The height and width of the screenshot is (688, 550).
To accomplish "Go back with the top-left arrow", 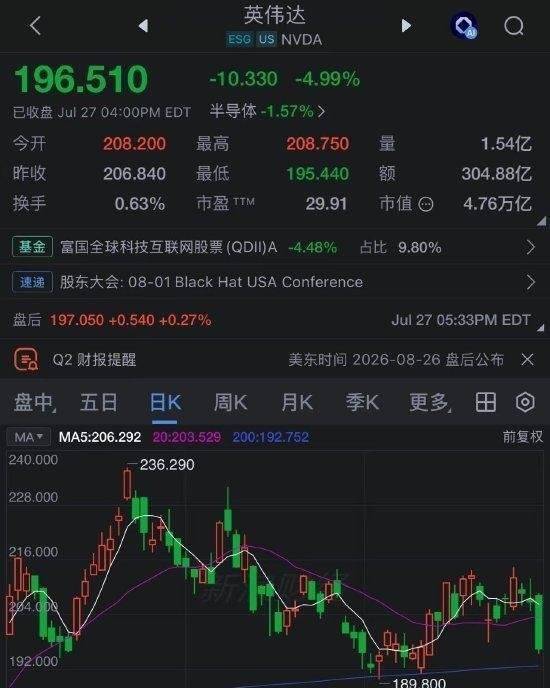I will coord(35,25).
